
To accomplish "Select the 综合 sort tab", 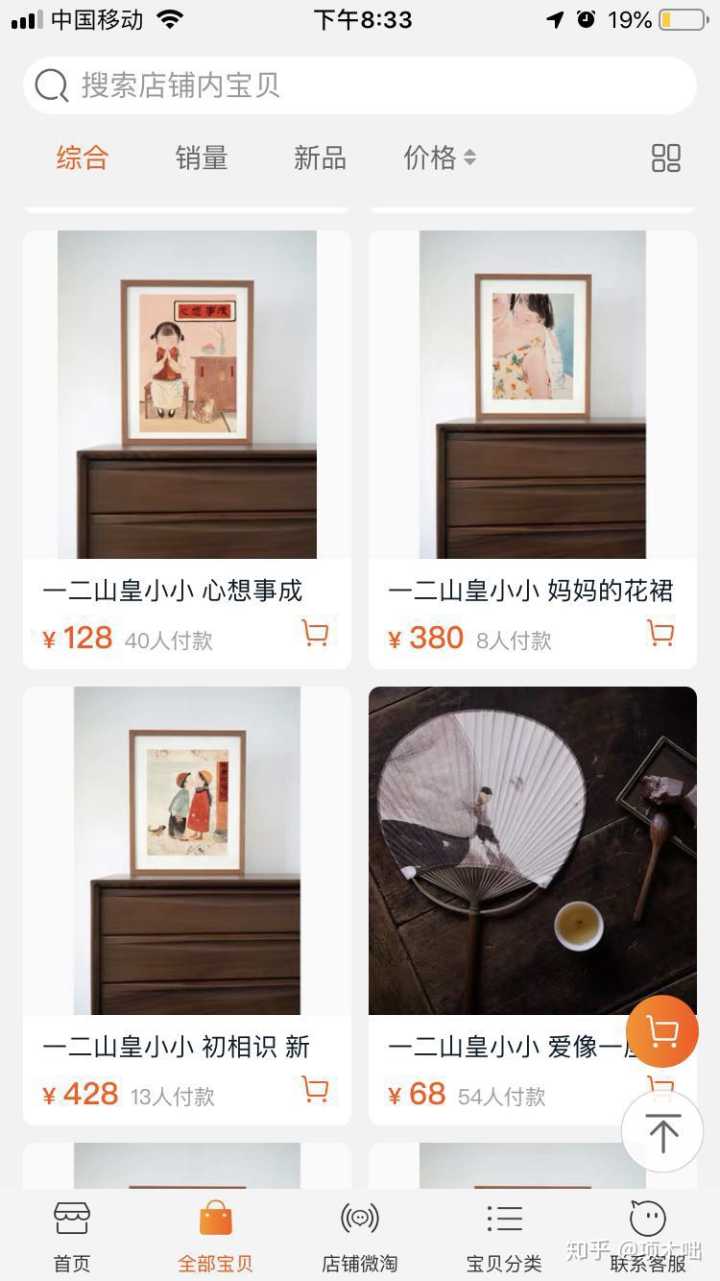I will [x=82, y=158].
